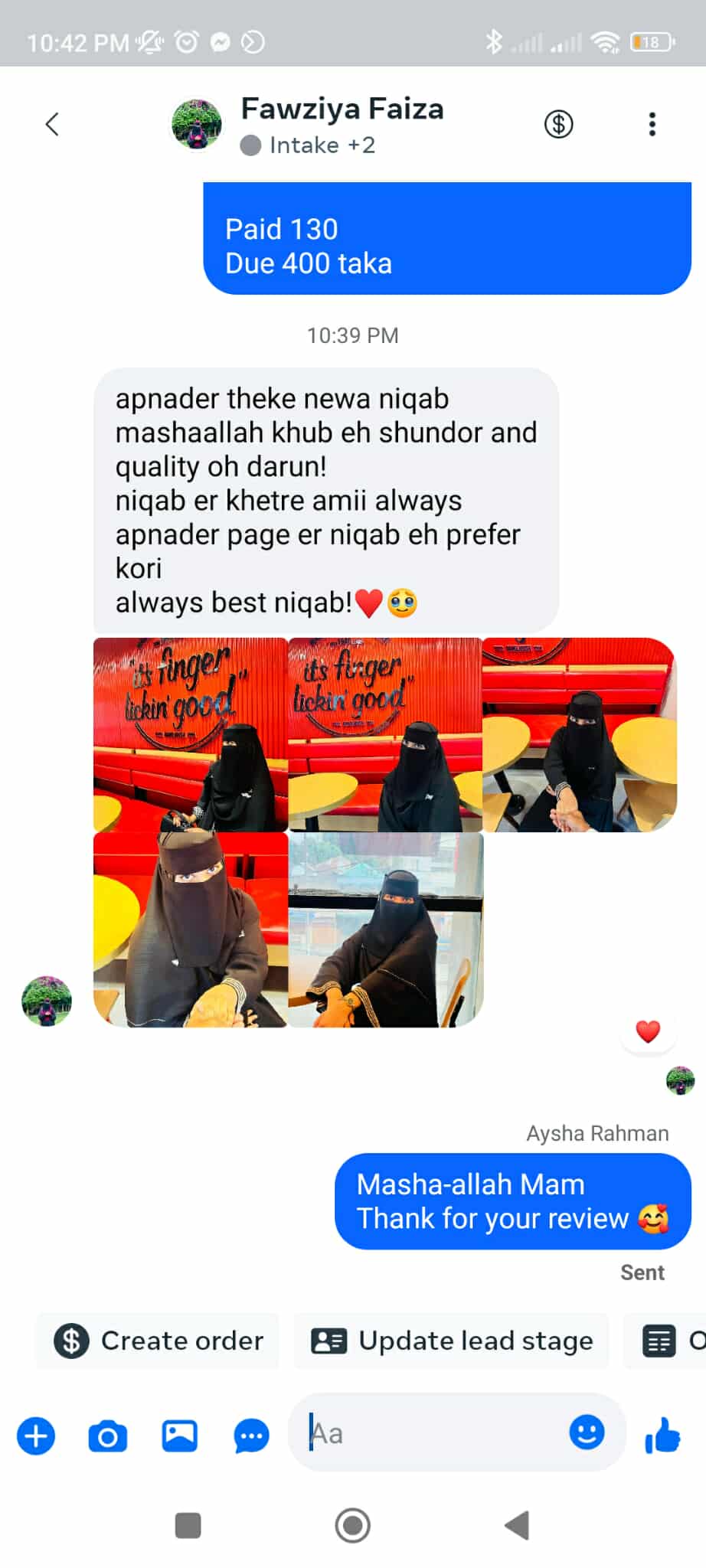This screenshot has width=706, height=1568.
Task: Open the three-dot overflow menu
Action: [652, 124]
